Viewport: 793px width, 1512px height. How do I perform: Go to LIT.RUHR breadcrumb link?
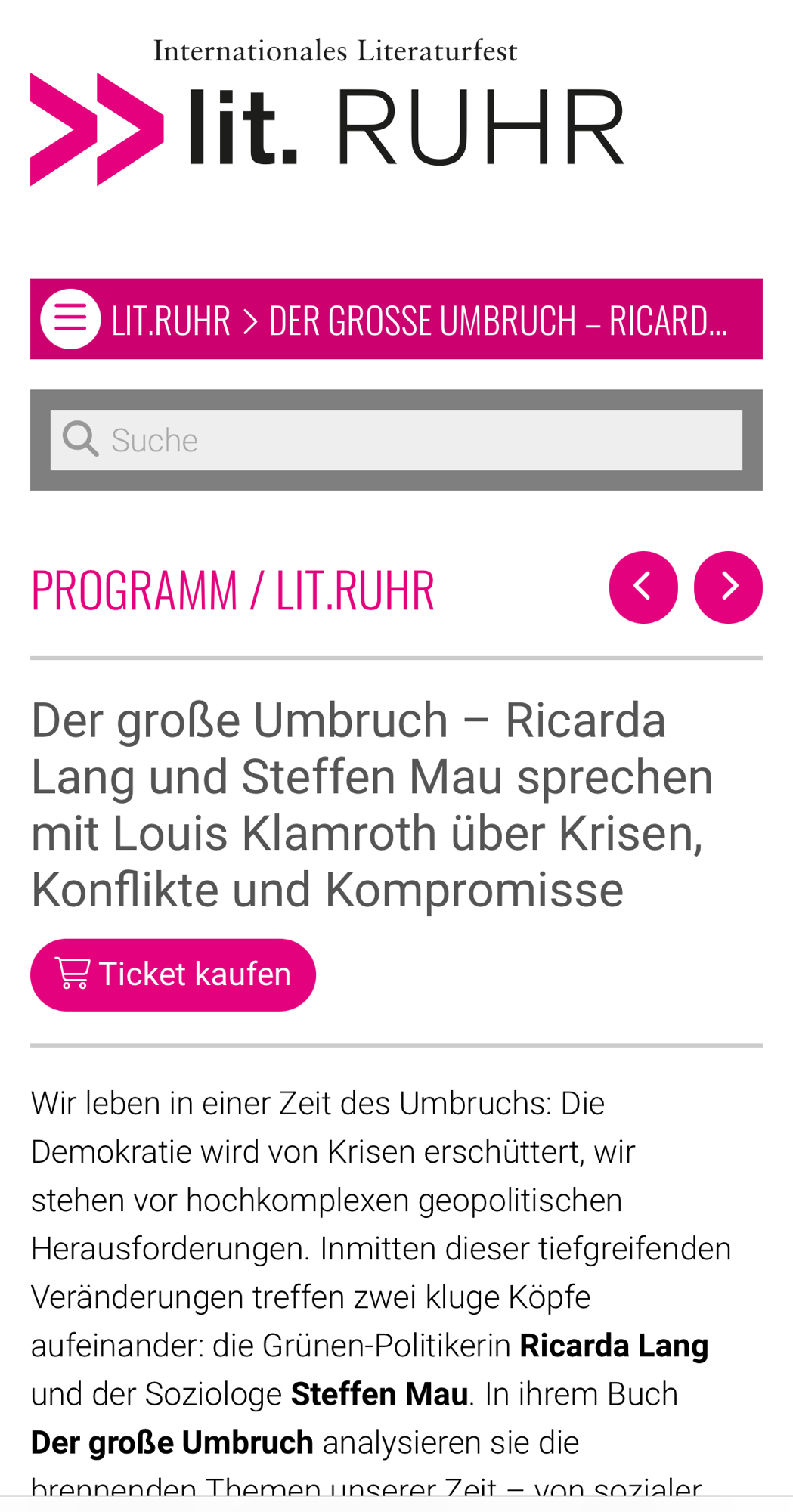[x=171, y=321]
